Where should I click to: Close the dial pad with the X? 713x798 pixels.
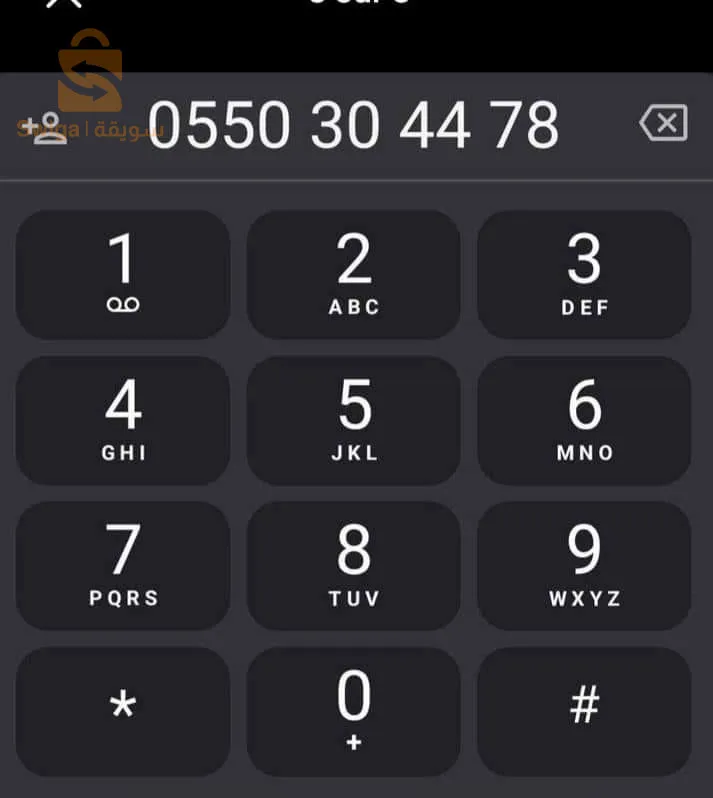[x=63, y=4]
